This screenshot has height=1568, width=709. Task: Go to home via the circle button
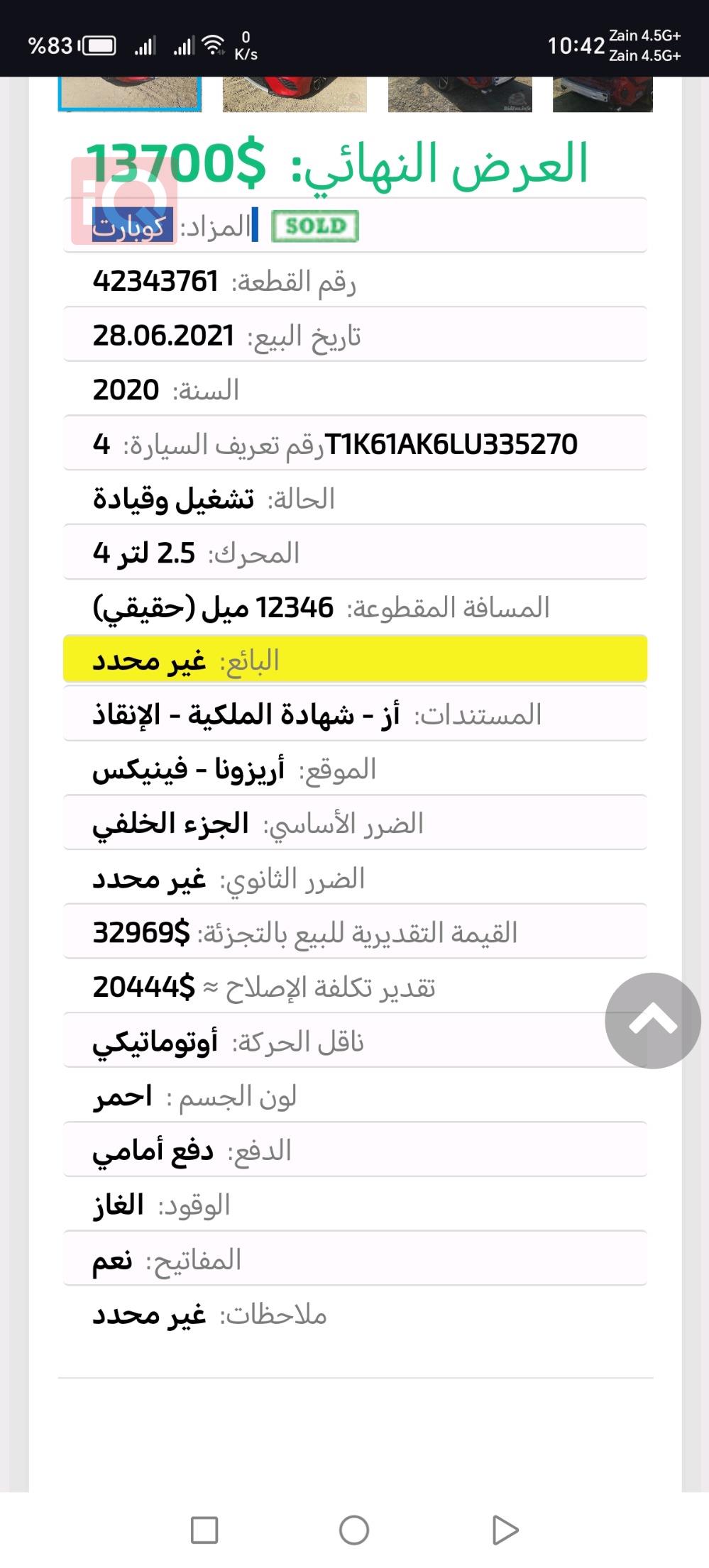pos(354,1530)
